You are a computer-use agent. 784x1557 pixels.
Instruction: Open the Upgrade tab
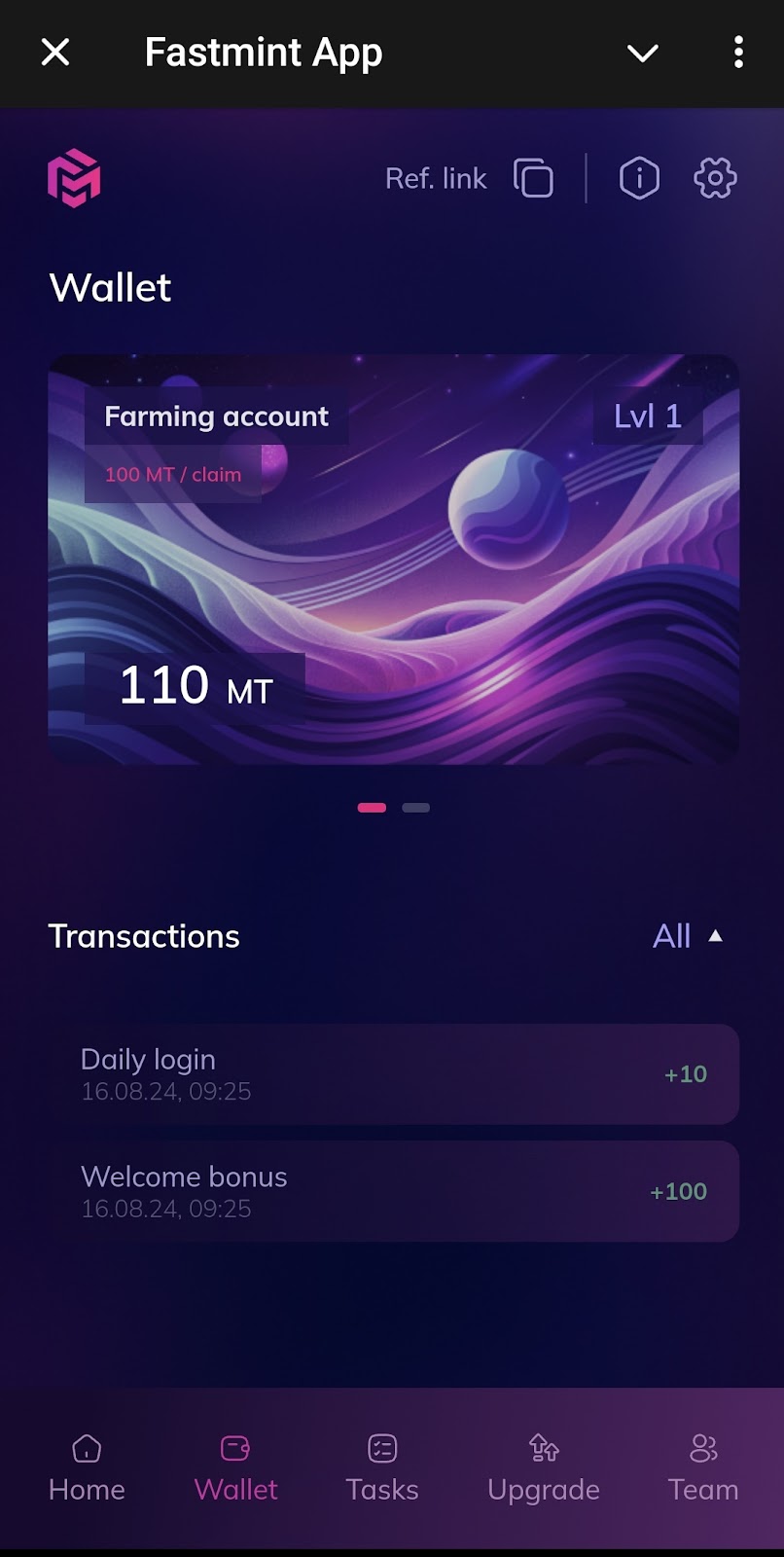point(543,1467)
